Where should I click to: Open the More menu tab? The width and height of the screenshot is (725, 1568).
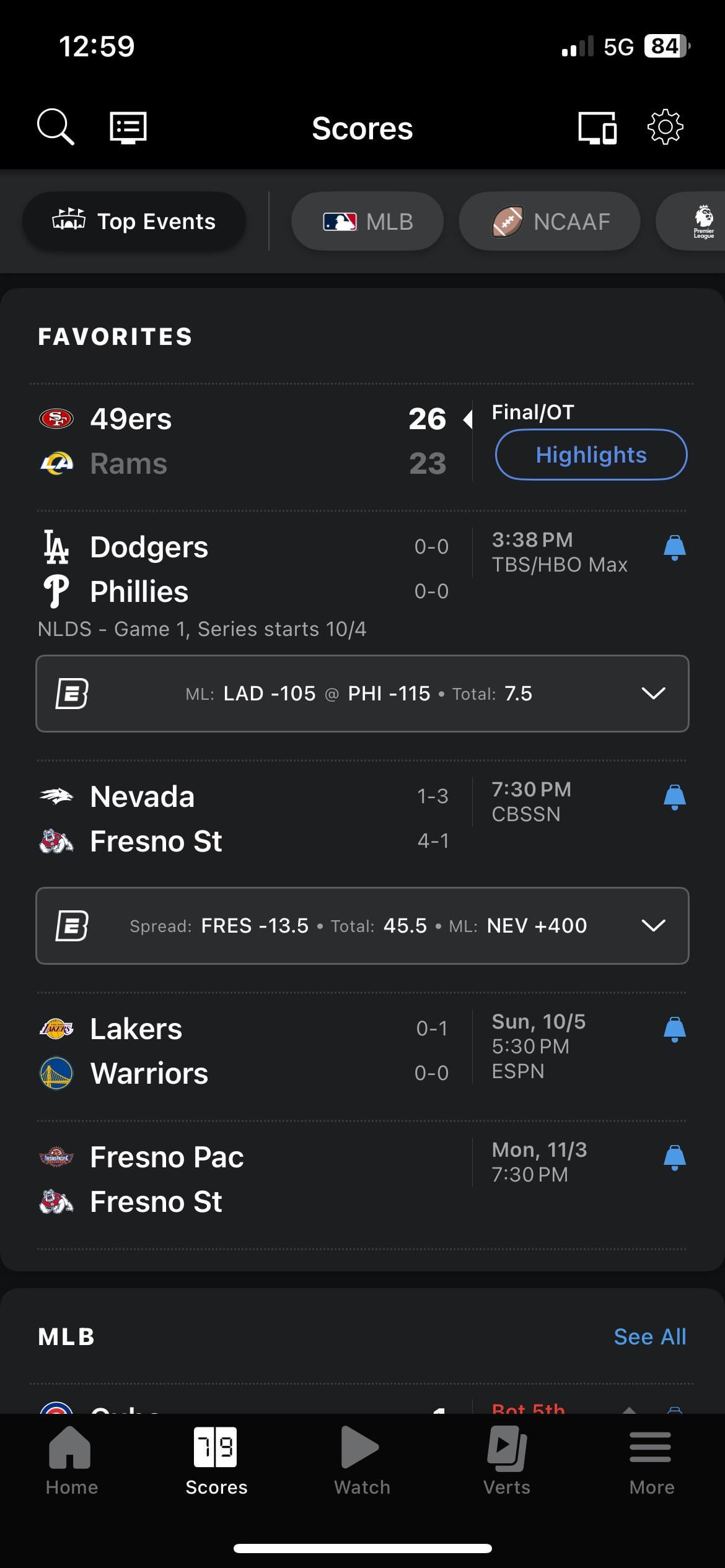(651, 1460)
